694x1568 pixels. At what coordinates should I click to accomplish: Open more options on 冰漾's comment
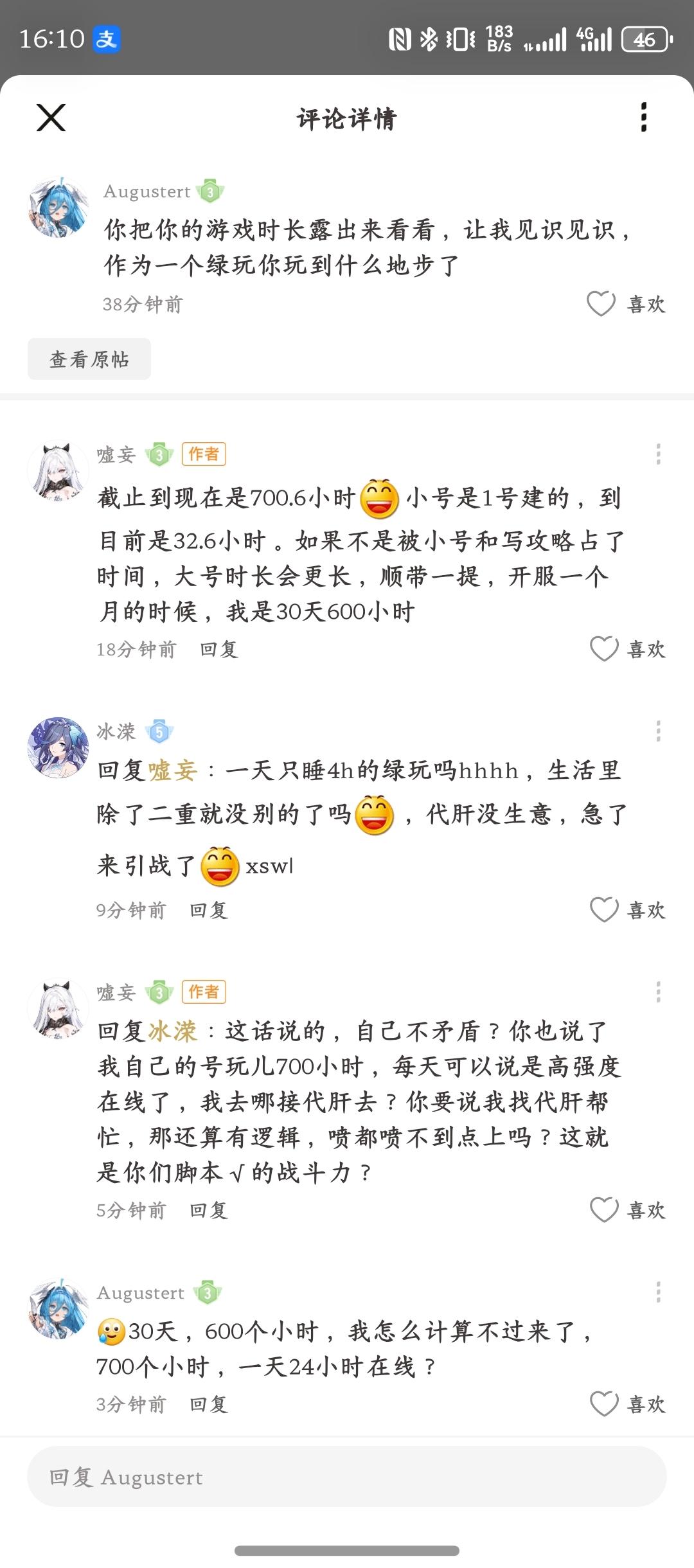coord(658,731)
